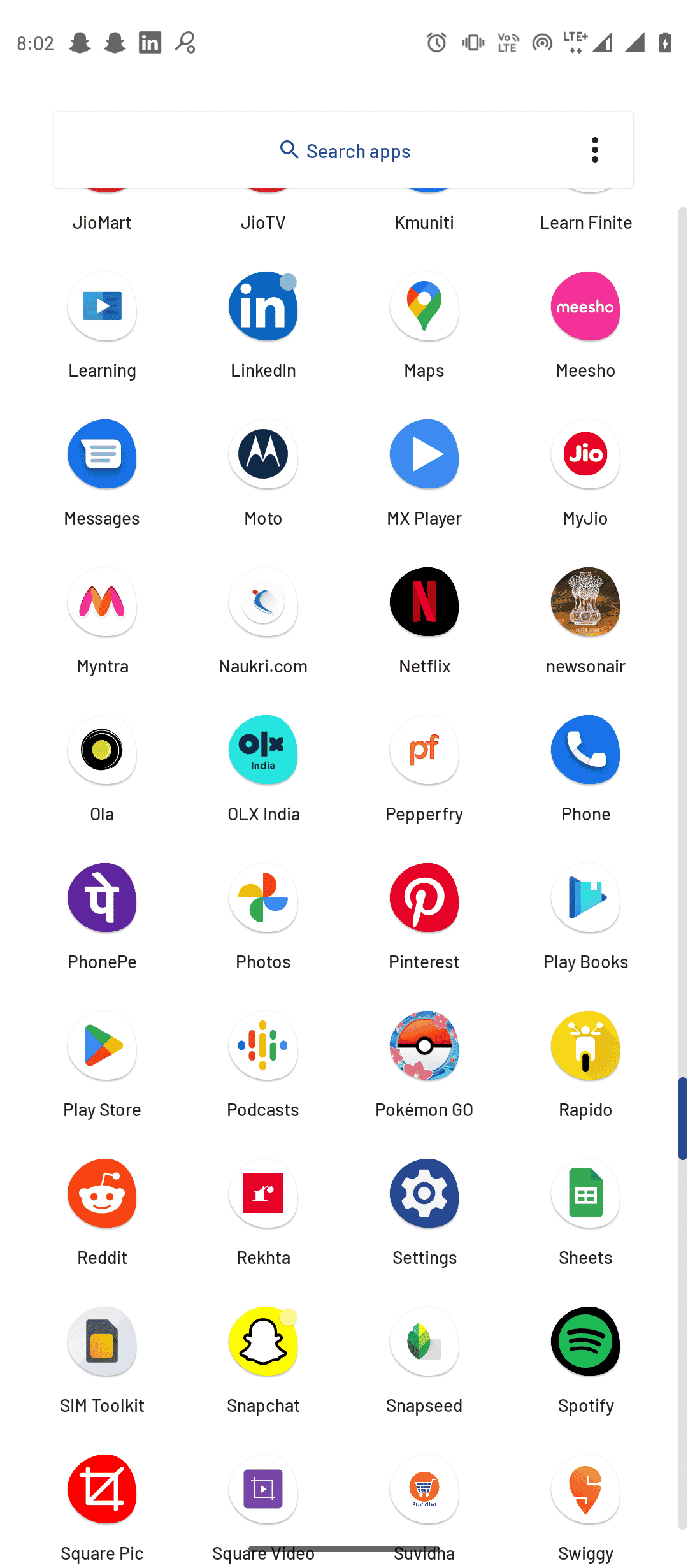The height and width of the screenshot is (1568, 688).
Task: Launch Google Maps
Action: coord(424,308)
